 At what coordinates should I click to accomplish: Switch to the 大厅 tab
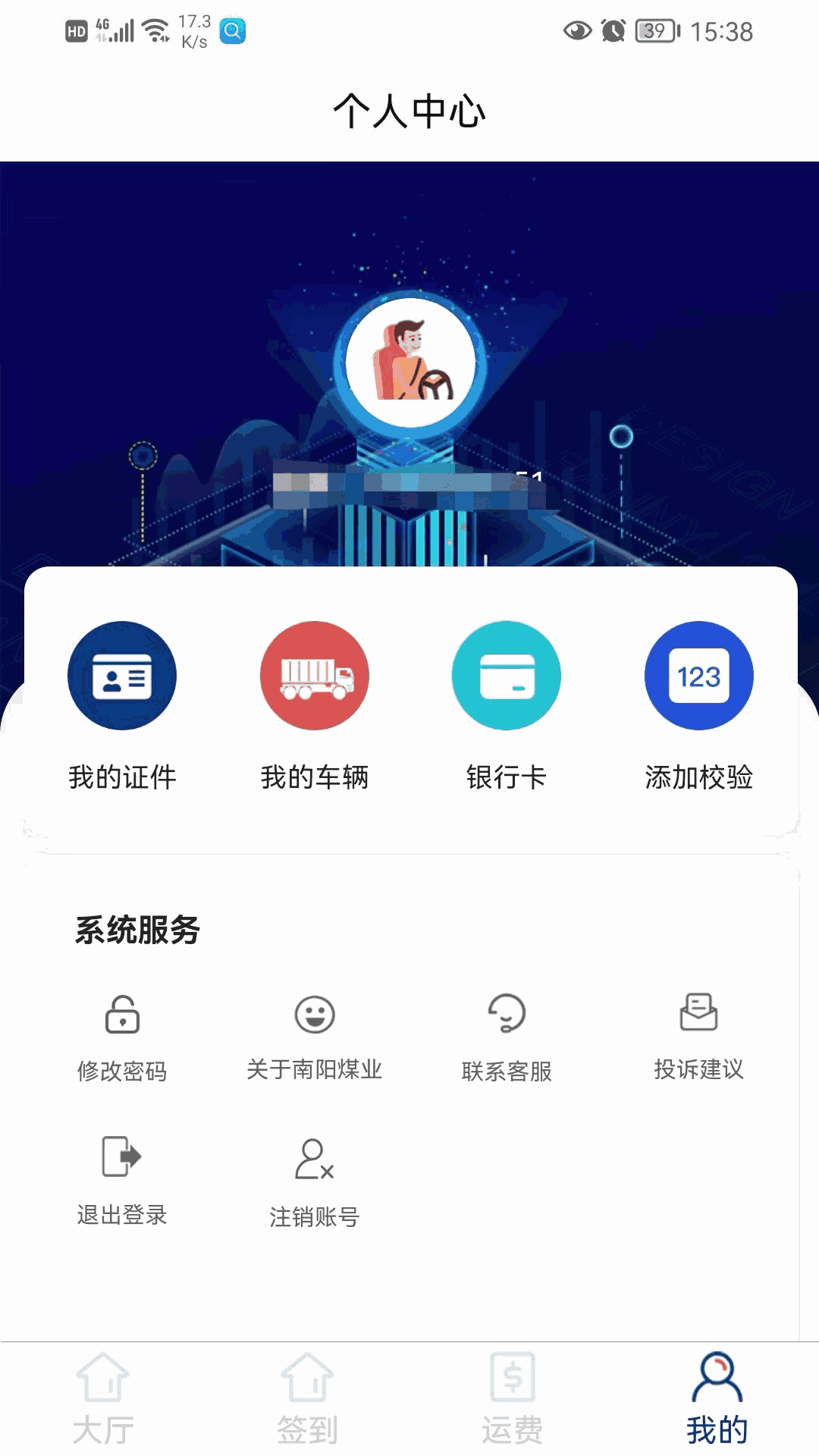tap(103, 1399)
